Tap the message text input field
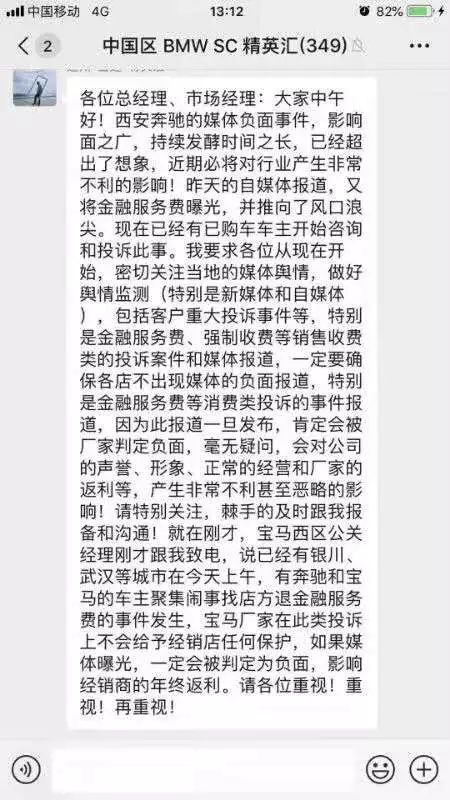The image size is (450, 800). point(203,769)
